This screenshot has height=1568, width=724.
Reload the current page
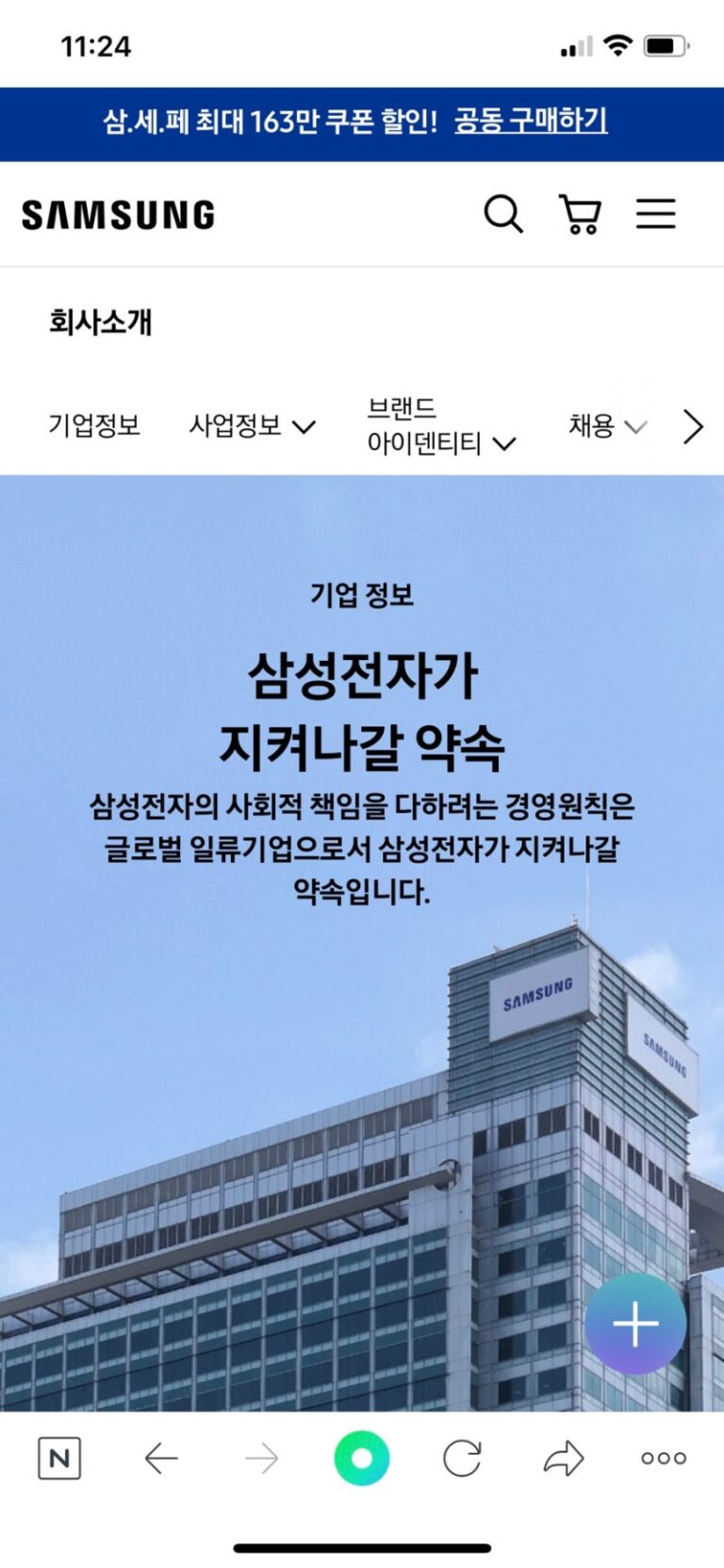pyautogui.click(x=462, y=1459)
